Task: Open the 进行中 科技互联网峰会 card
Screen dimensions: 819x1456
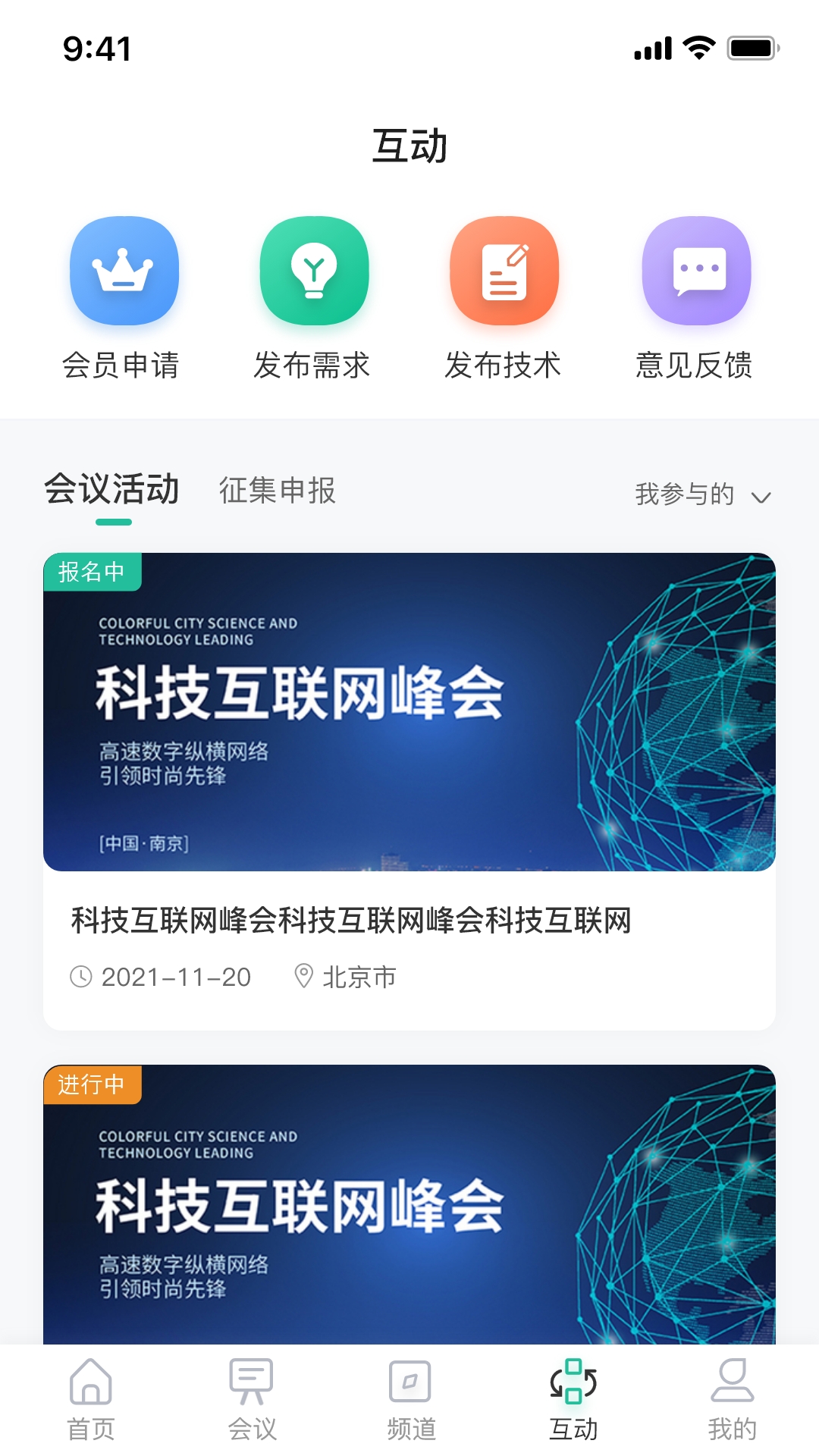Action: click(409, 1206)
